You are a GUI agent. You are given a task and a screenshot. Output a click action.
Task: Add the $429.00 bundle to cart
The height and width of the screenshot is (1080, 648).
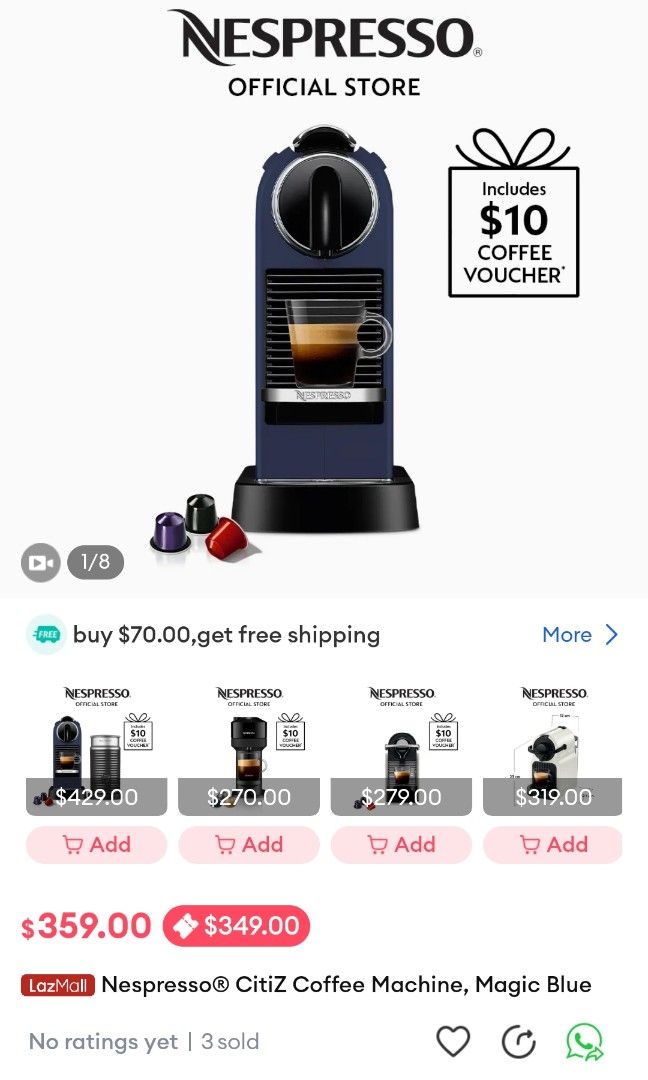click(96, 845)
